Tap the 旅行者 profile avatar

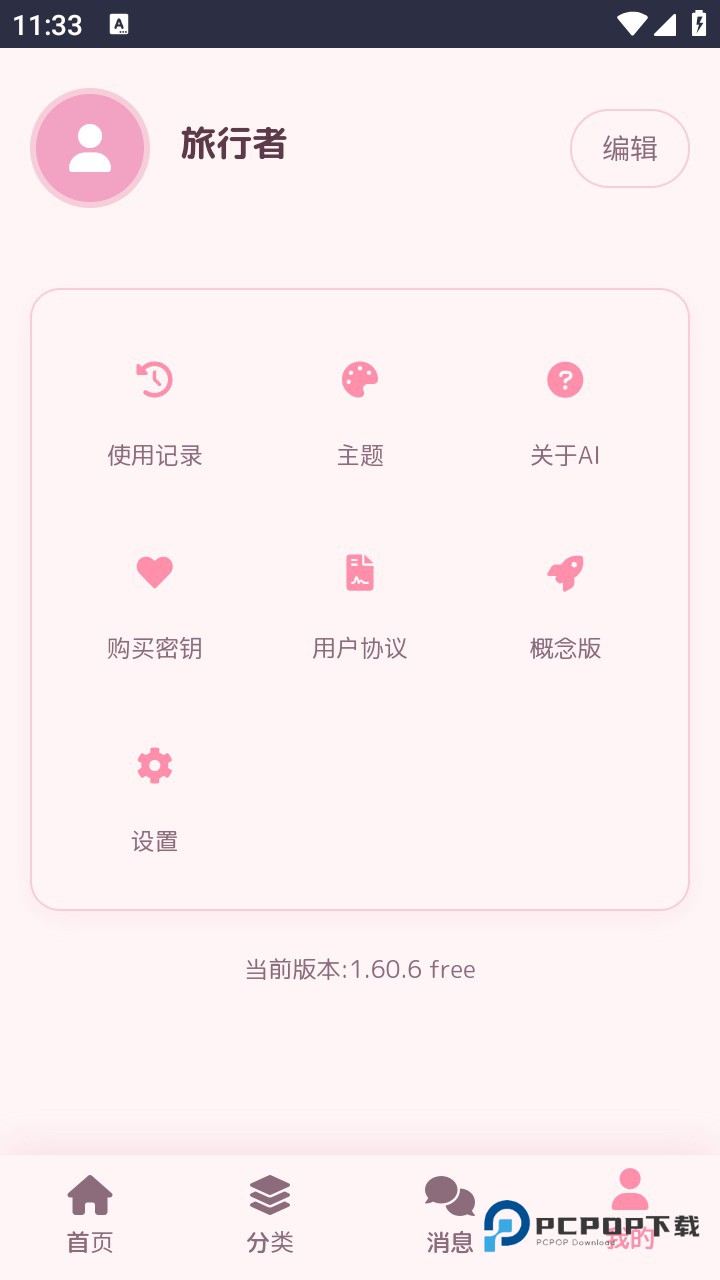coord(89,148)
